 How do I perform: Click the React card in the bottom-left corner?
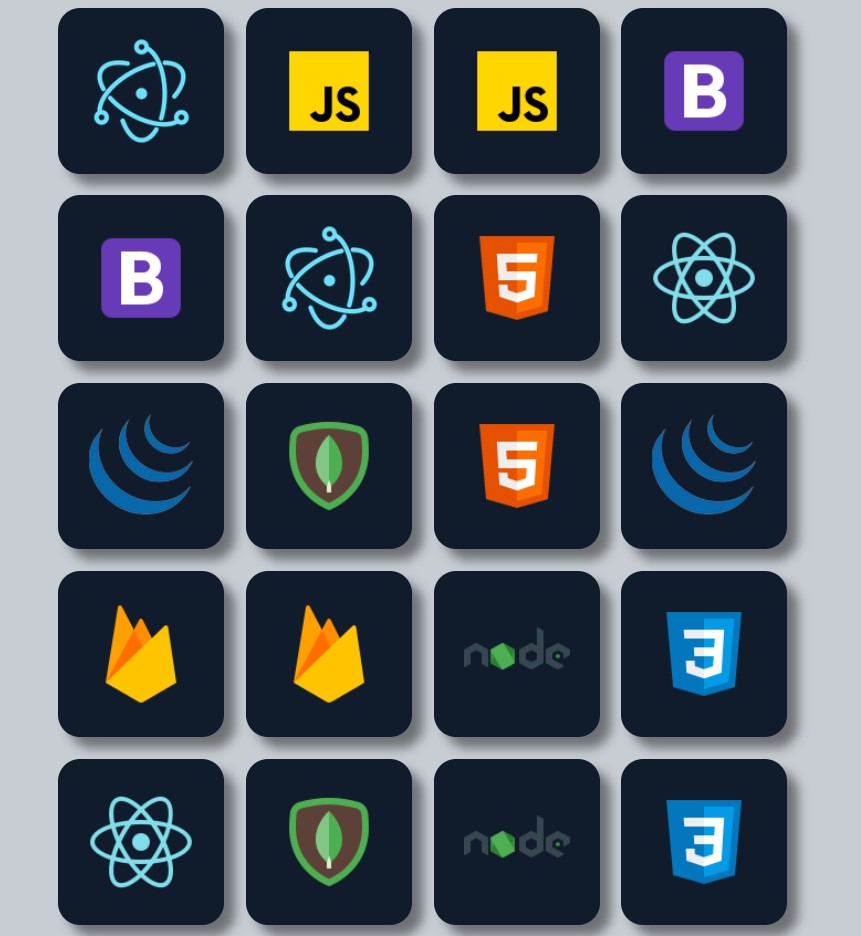(x=141, y=840)
